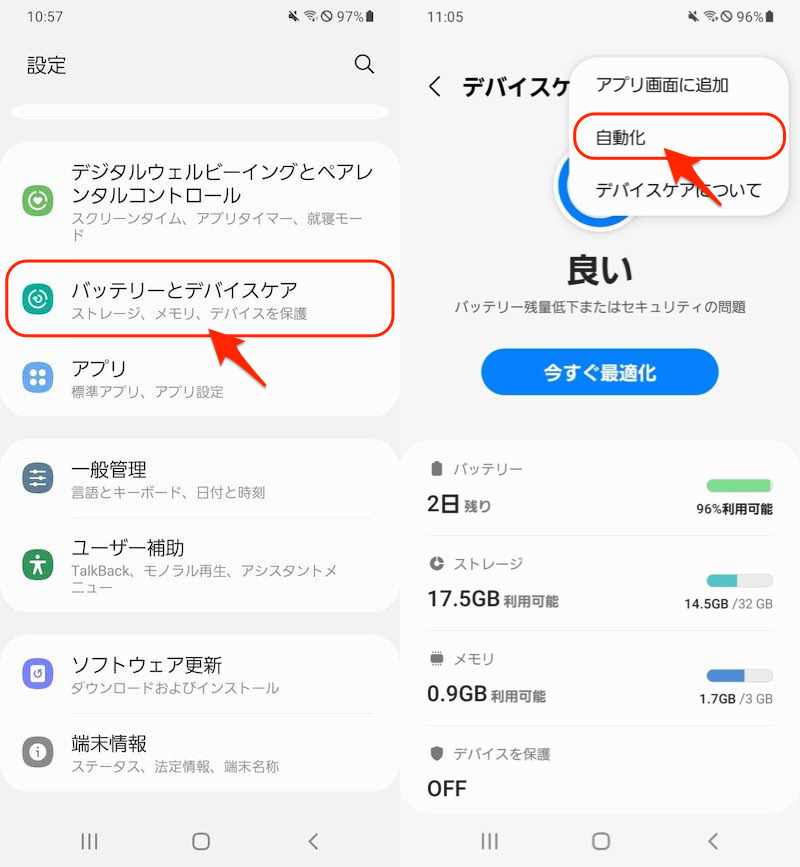800x867 pixels.
Task: Open 一般管理 general management
Action: click(200, 479)
